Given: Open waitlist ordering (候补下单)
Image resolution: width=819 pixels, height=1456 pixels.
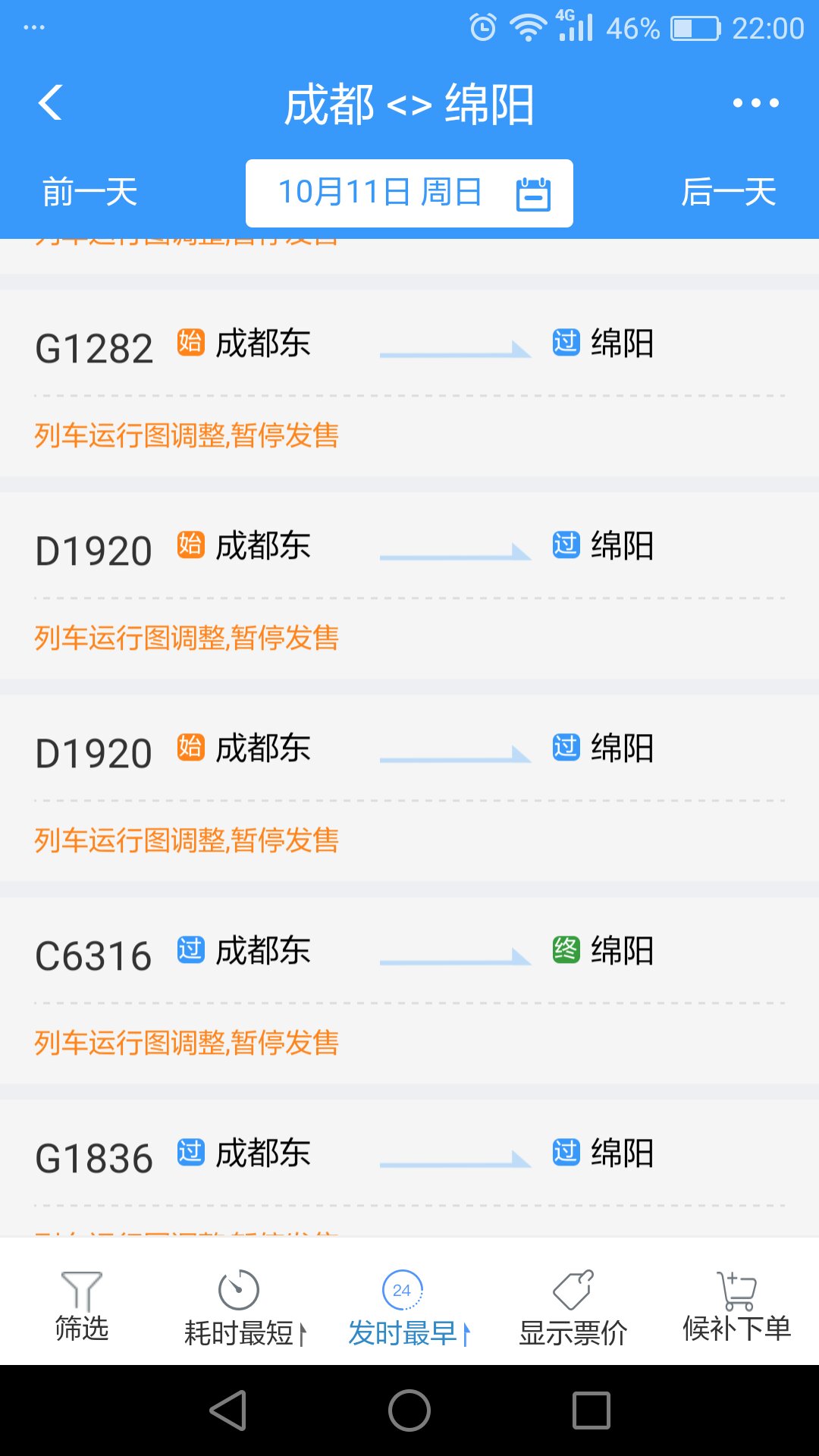Looking at the screenshot, I should (x=736, y=1306).
